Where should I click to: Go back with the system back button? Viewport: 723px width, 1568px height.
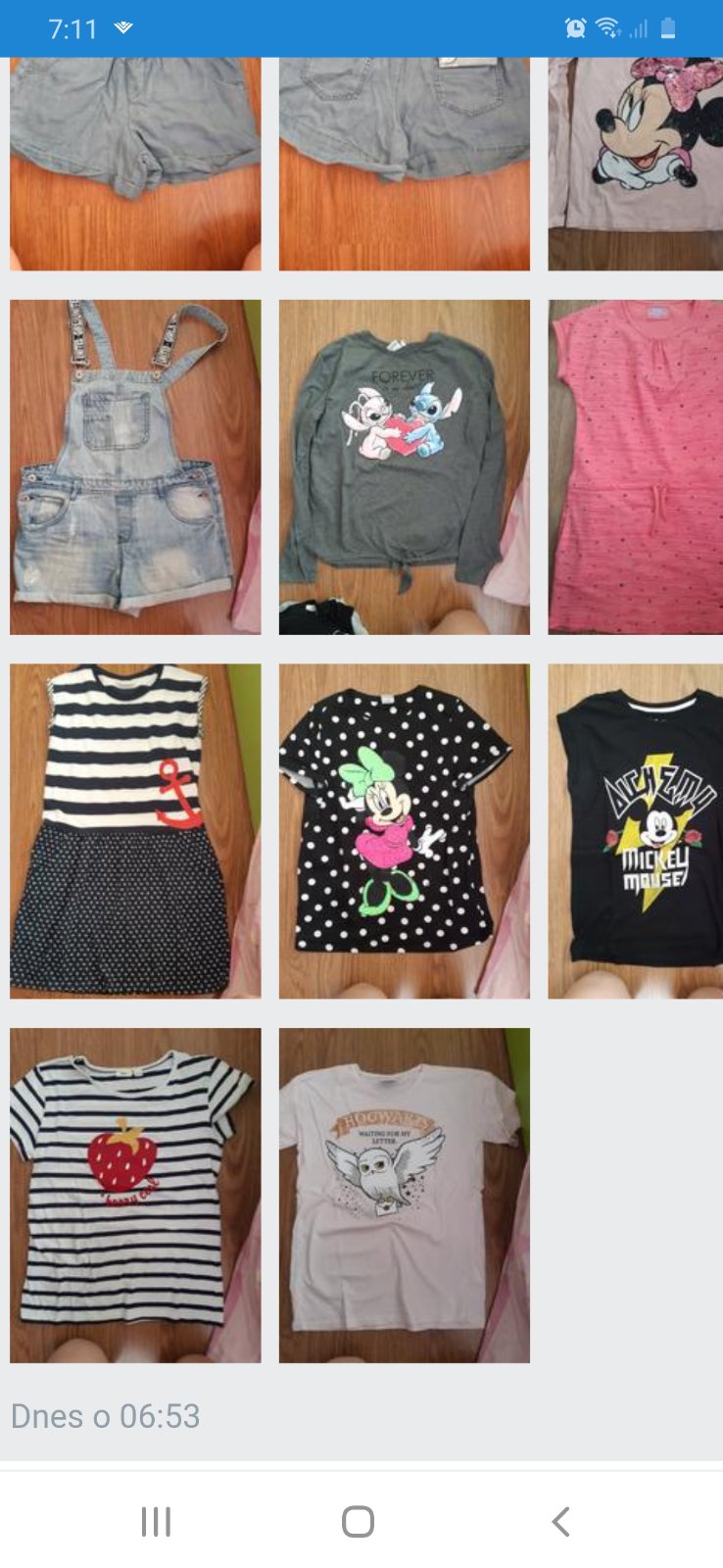tap(560, 1522)
